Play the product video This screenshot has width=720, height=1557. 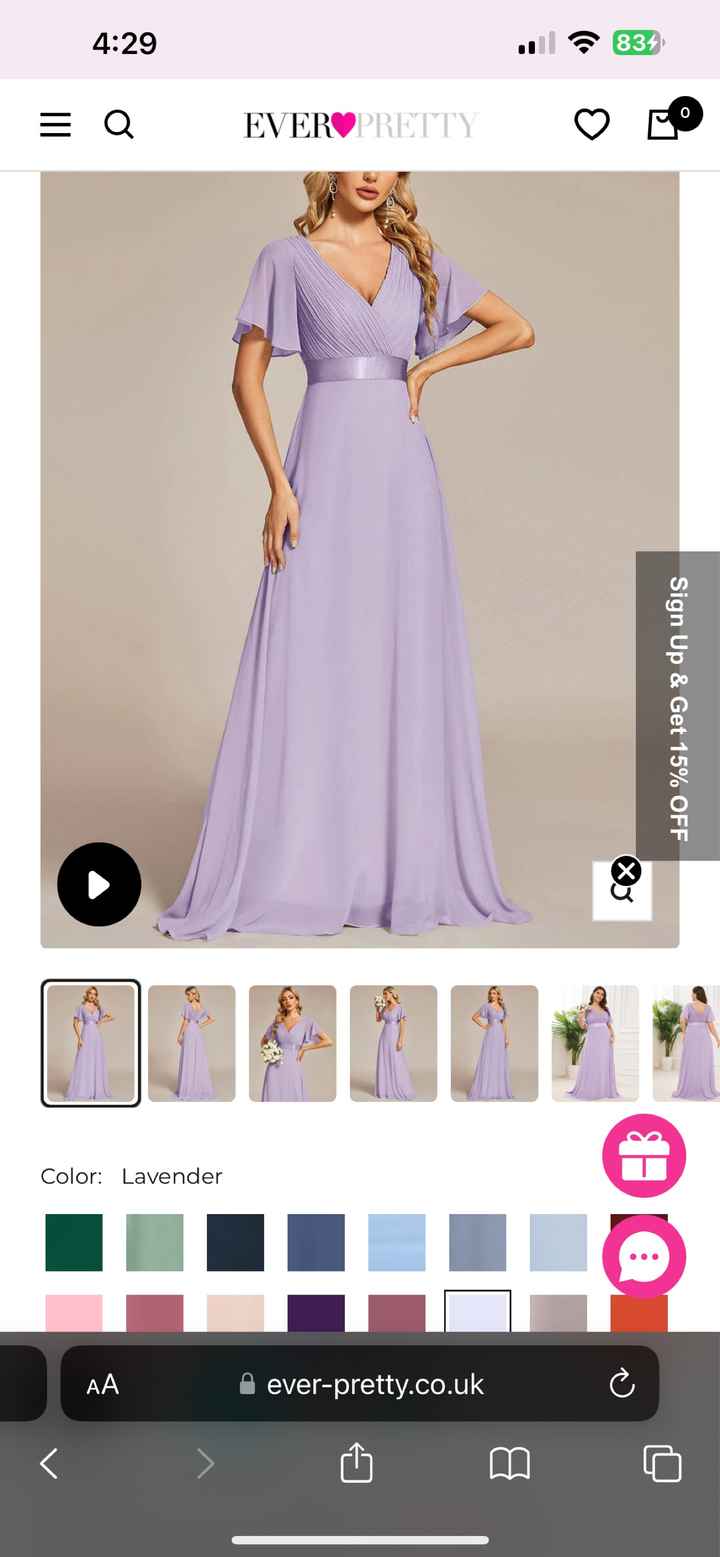point(99,884)
